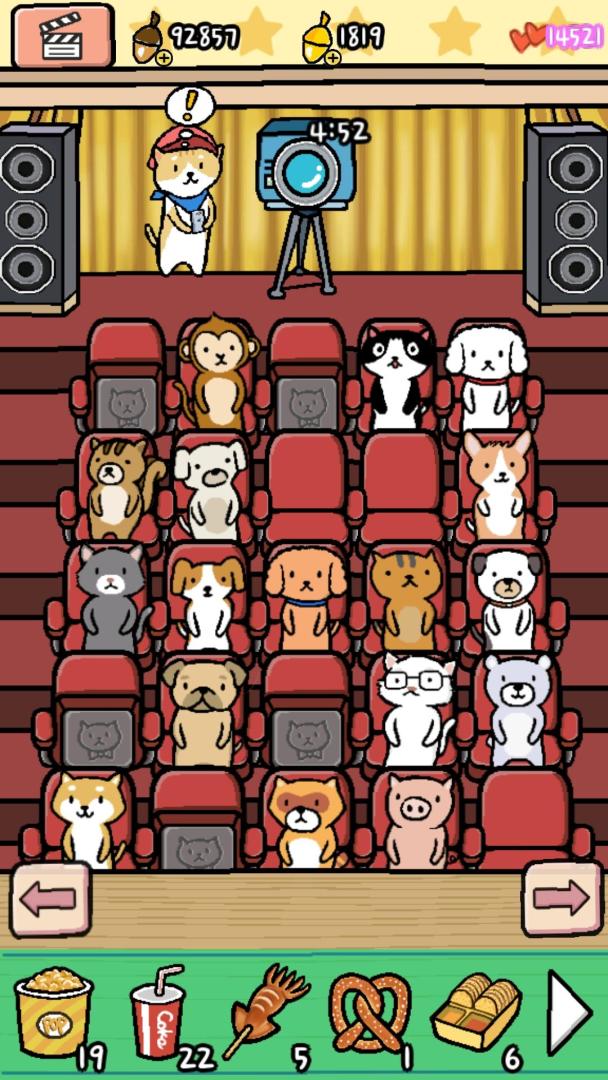
Task: Select the bread box snack
Action: pos(476,1010)
